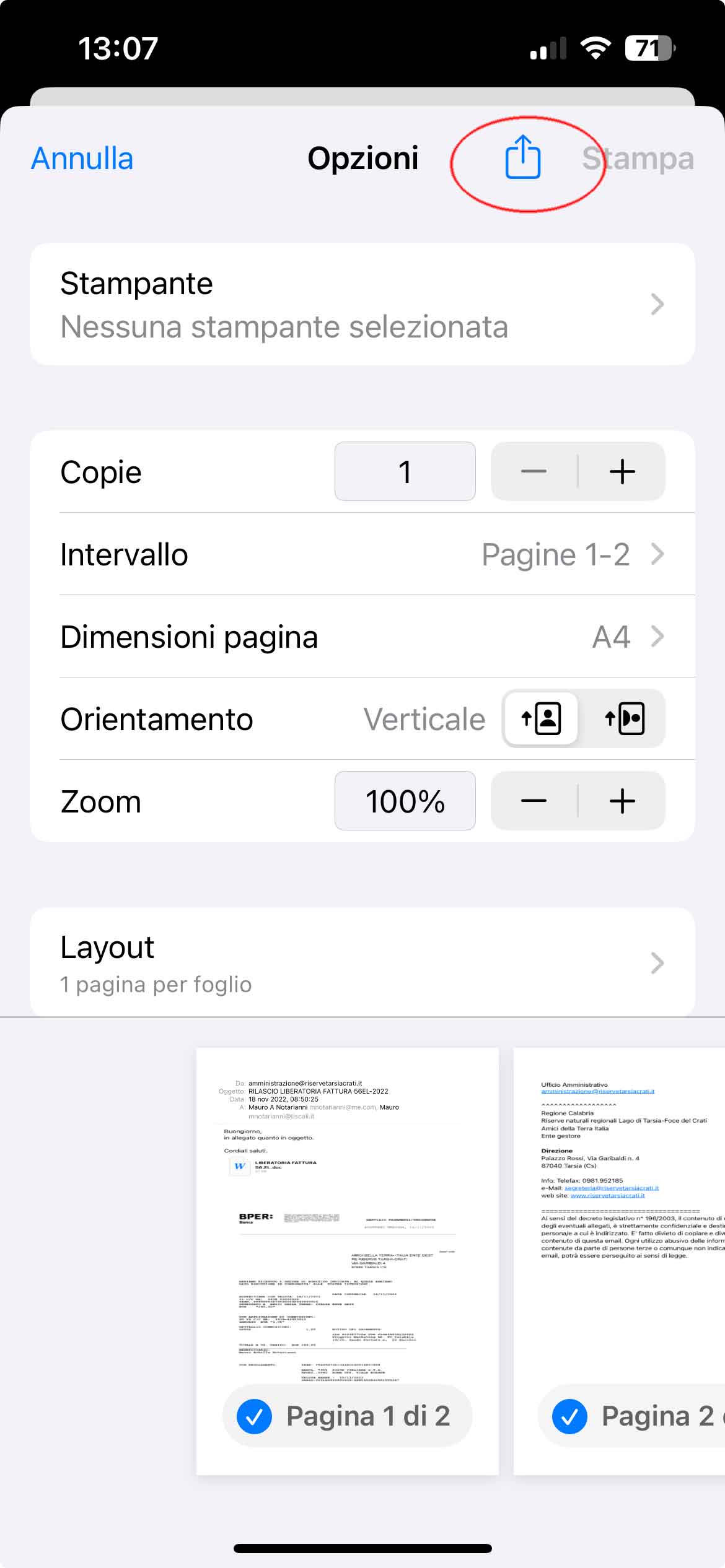Select portrait orientation icon
The height and width of the screenshot is (1568, 725).
tap(542, 718)
